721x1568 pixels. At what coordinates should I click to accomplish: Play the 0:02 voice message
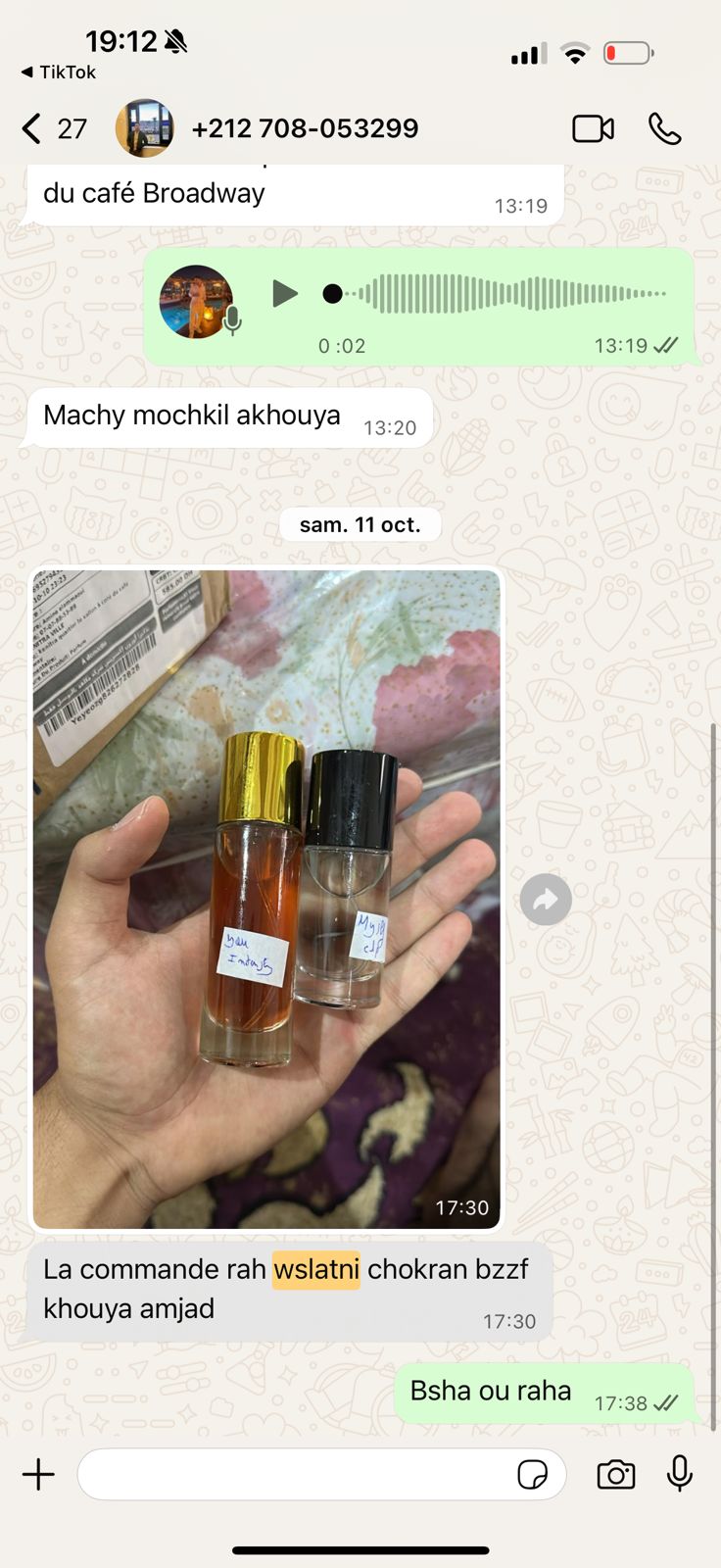click(284, 293)
